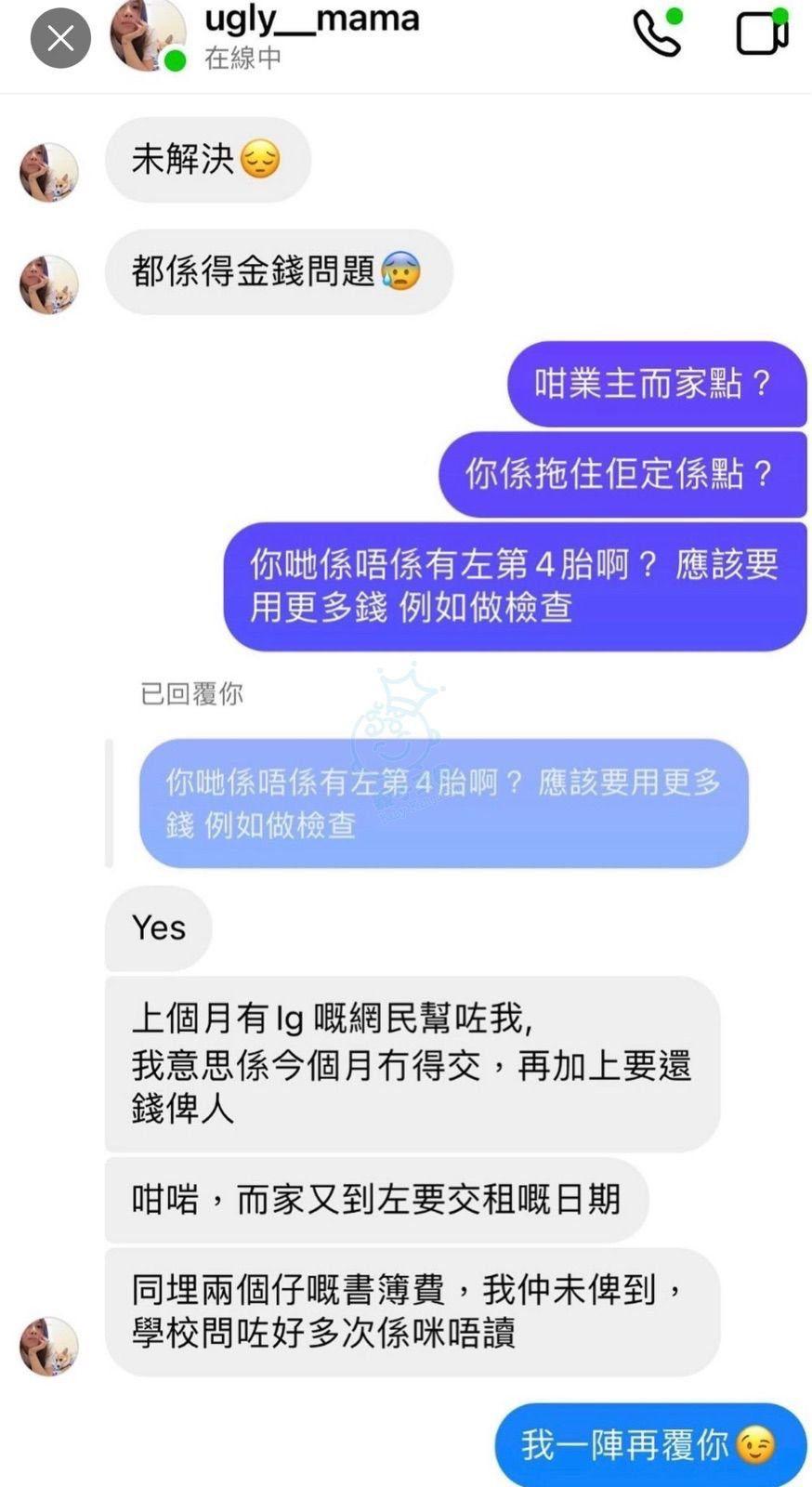Screen dimensions: 812x1487
Task: Jump to the original quoted reply message
Action: [443, 802]
